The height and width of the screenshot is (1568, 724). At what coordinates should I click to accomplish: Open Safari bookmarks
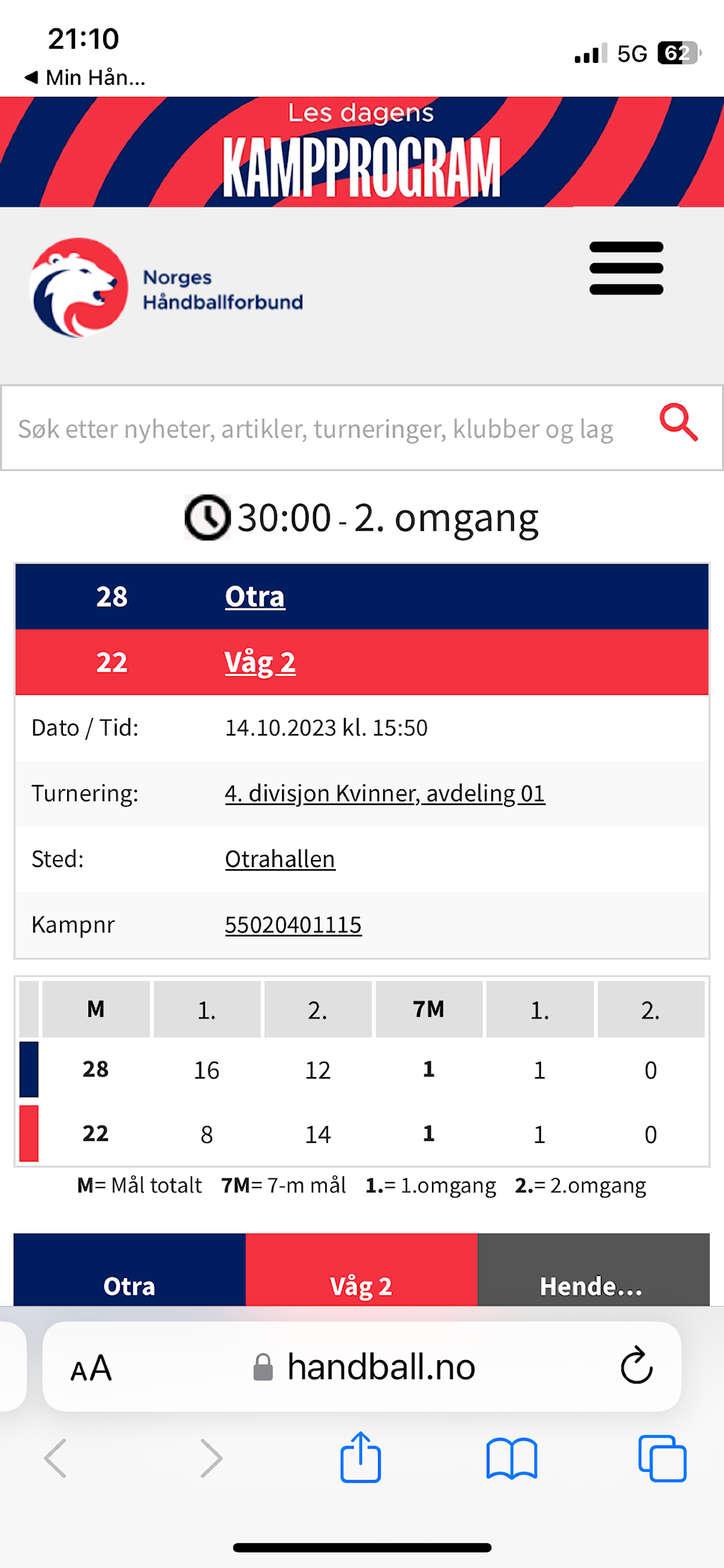(512, 1458)
